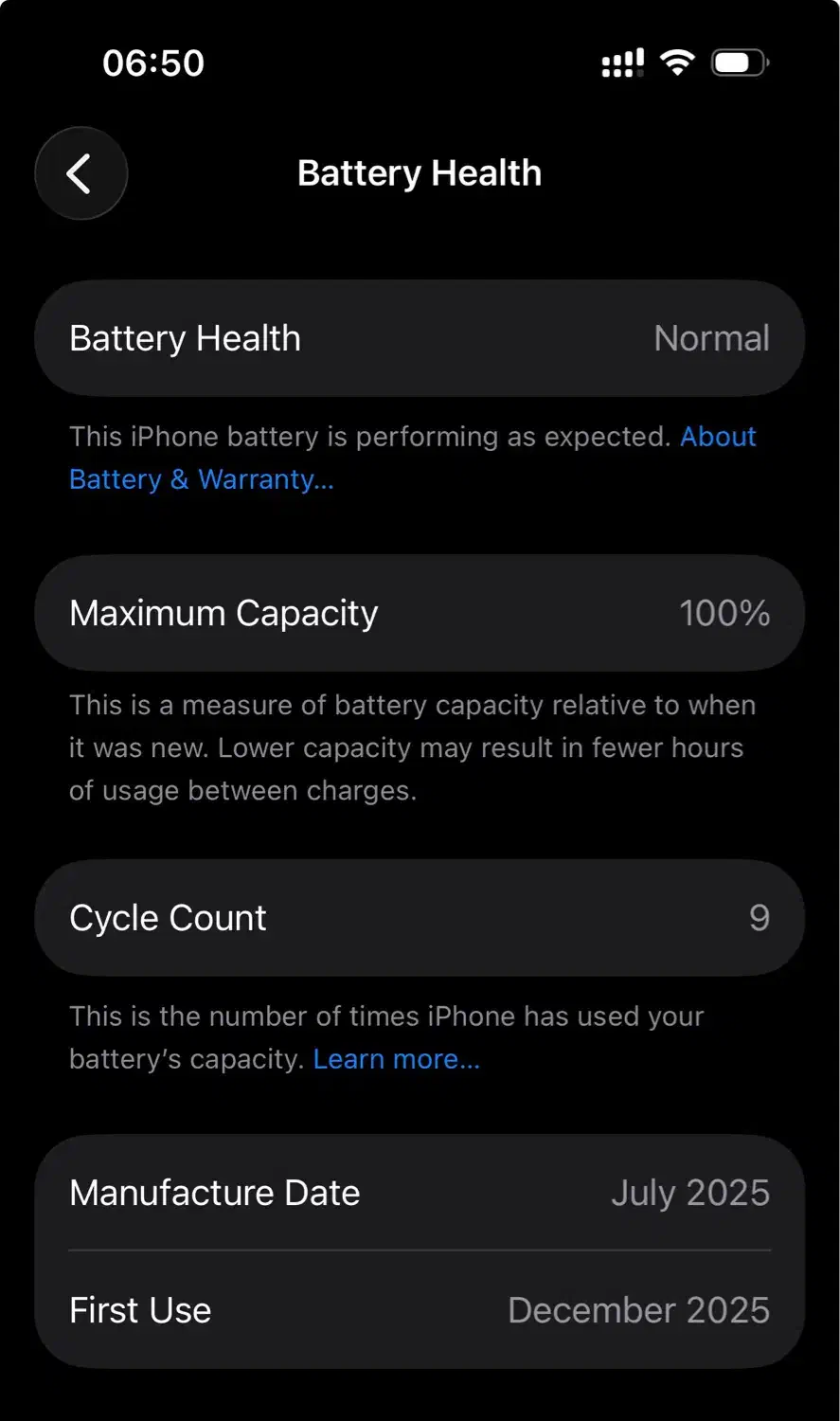Screen dimensions: 840x1421
Task: Tap Learn more about cycle count
Action: (396, 1058)
